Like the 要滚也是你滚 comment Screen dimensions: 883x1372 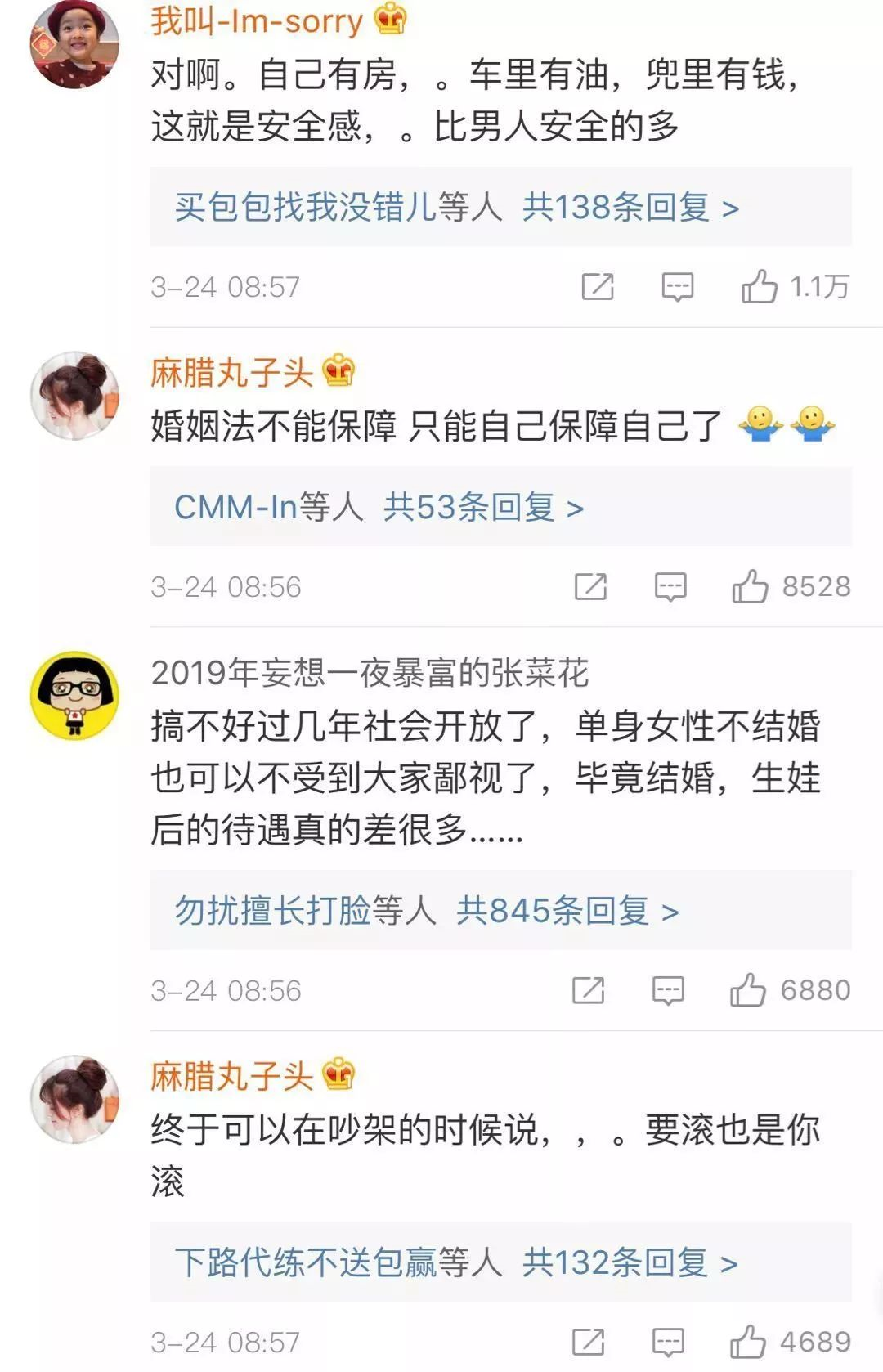click(747, 1343)
